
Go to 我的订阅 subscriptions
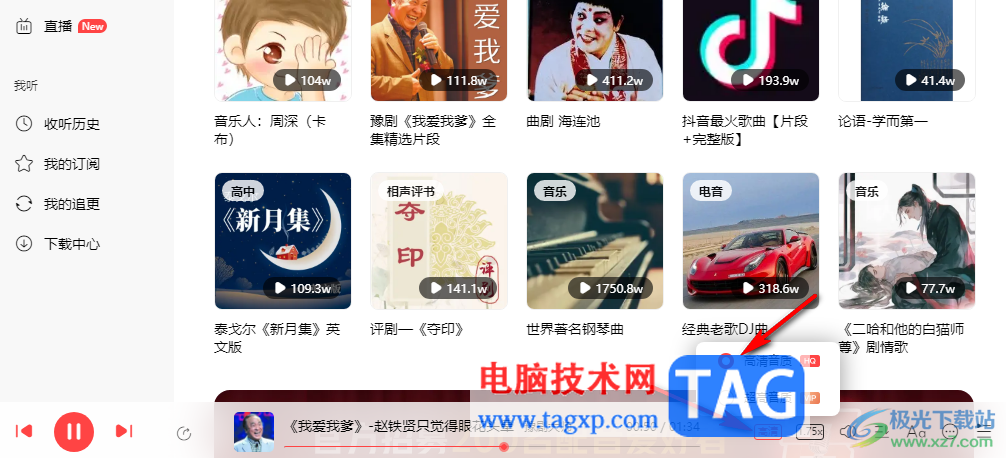click(x=71, y=164)
